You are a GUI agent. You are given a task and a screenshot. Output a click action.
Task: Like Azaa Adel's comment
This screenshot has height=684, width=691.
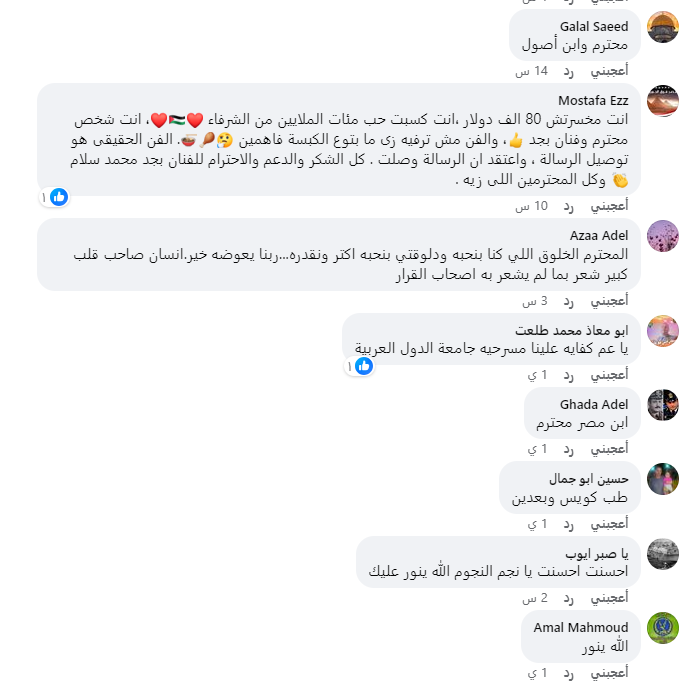[608, 301]
